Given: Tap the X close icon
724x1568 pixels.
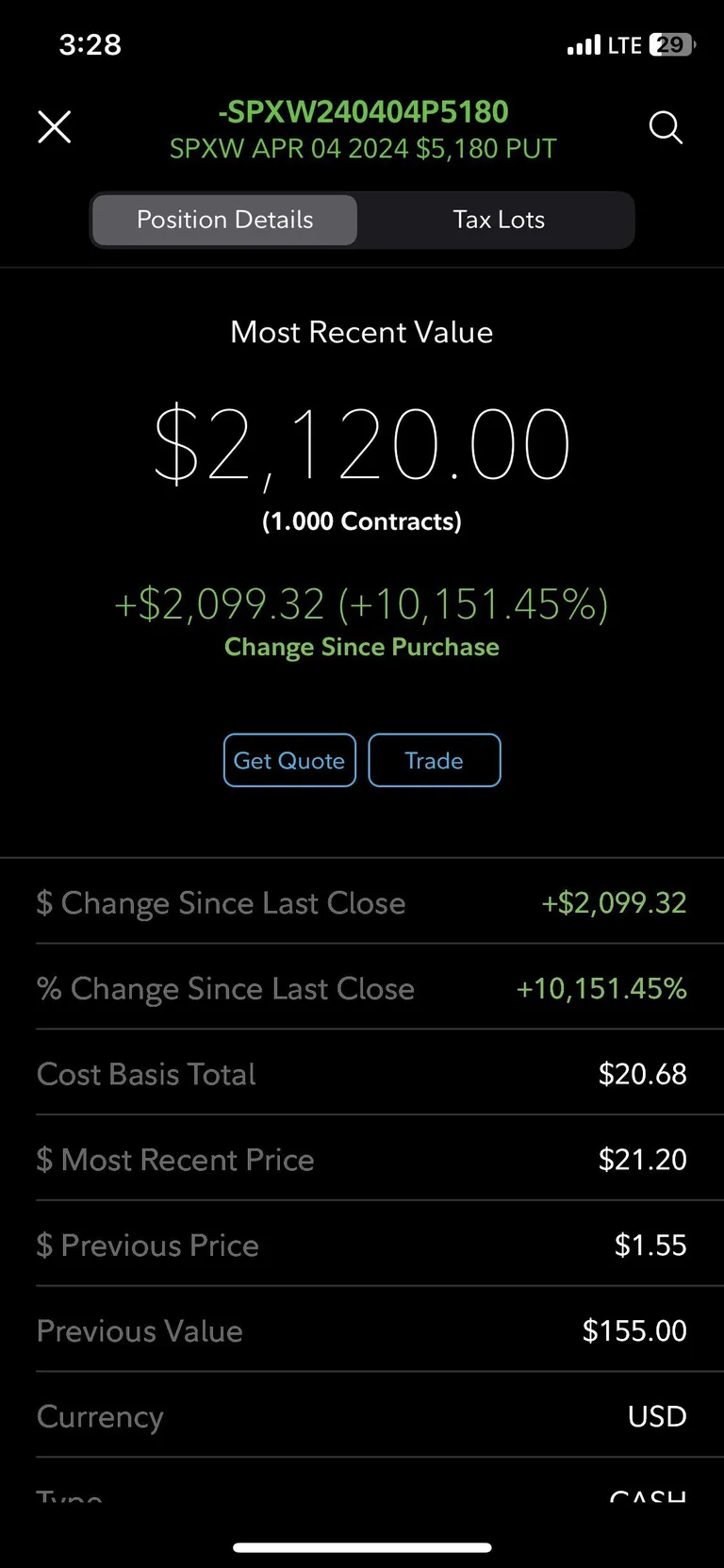Looking at the screenshot, I should click(54, 126).
